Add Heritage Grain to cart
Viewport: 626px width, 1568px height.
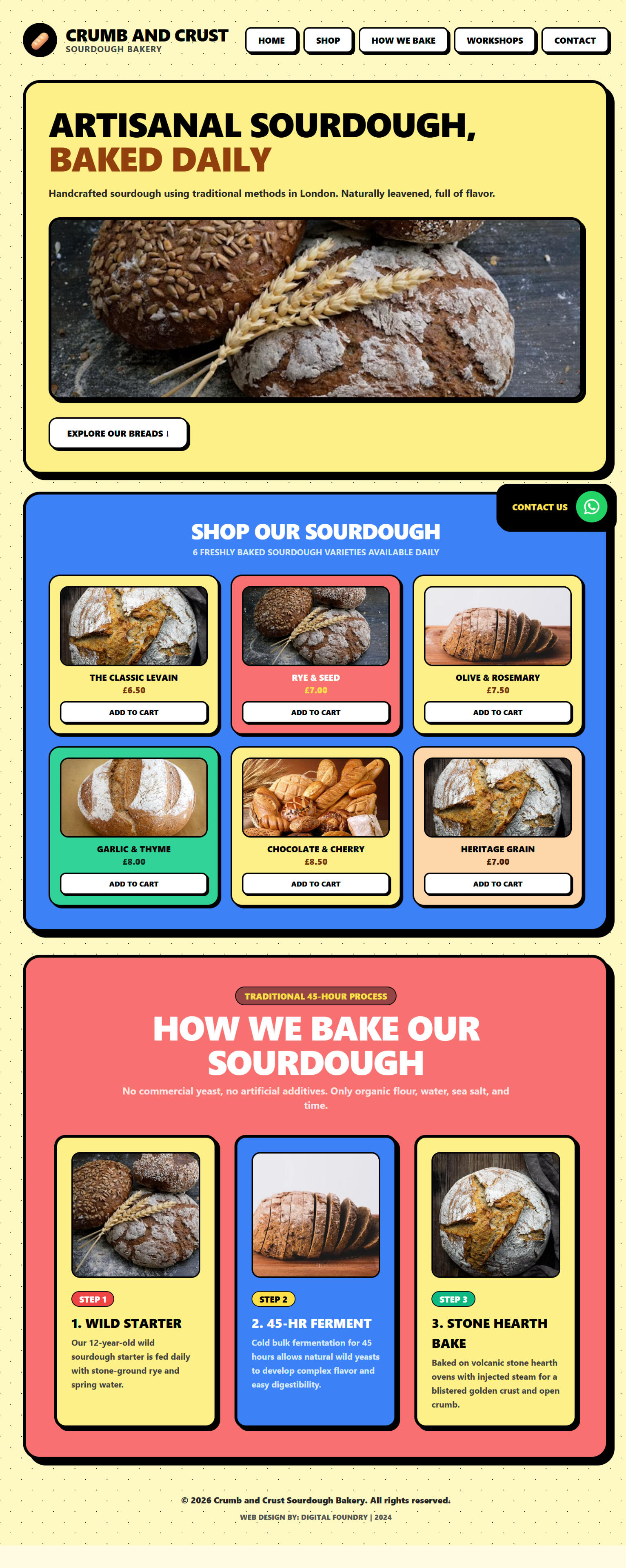coord(497,883)
